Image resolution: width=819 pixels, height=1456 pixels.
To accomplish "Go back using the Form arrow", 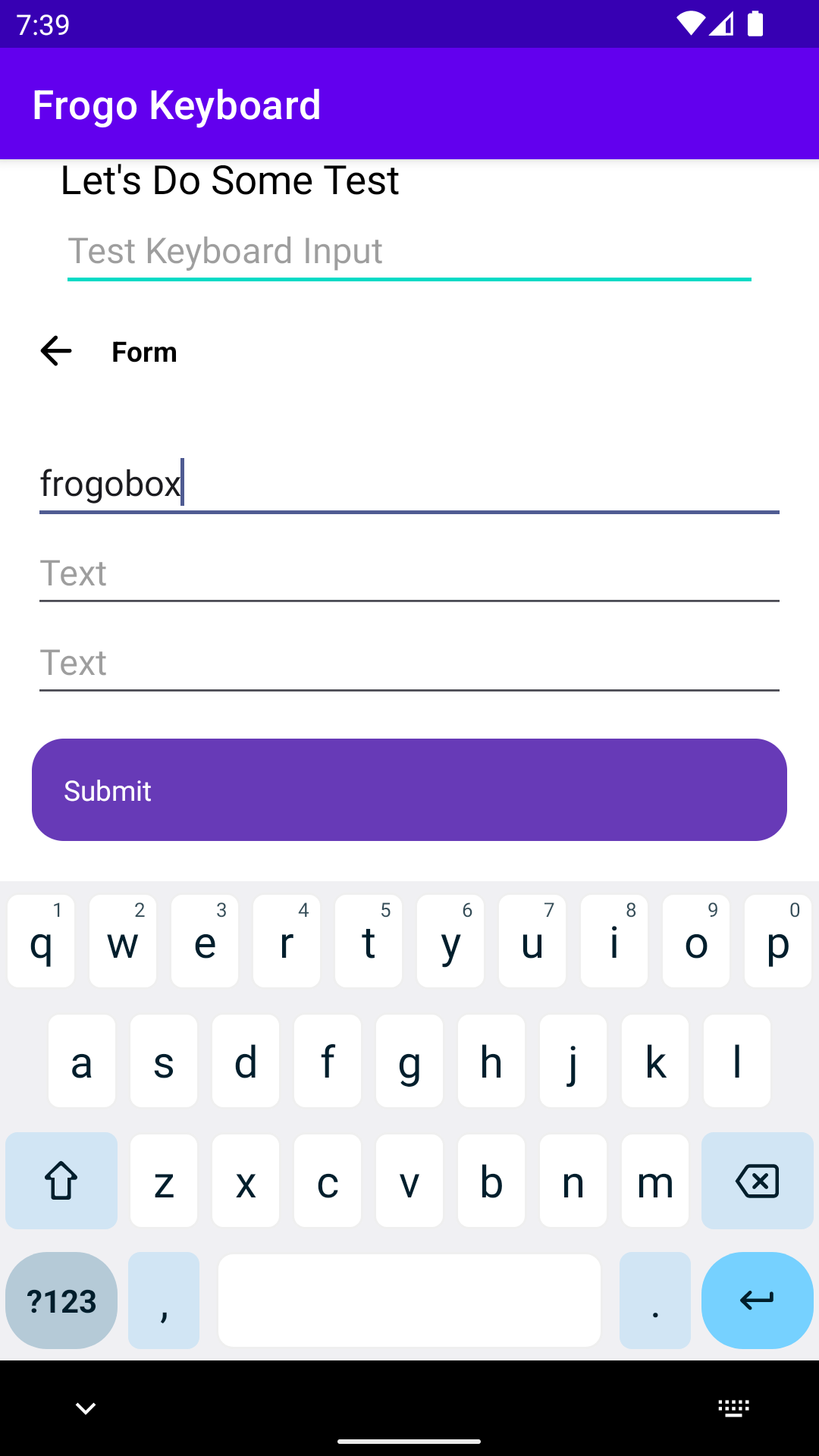I will [56, 351].
